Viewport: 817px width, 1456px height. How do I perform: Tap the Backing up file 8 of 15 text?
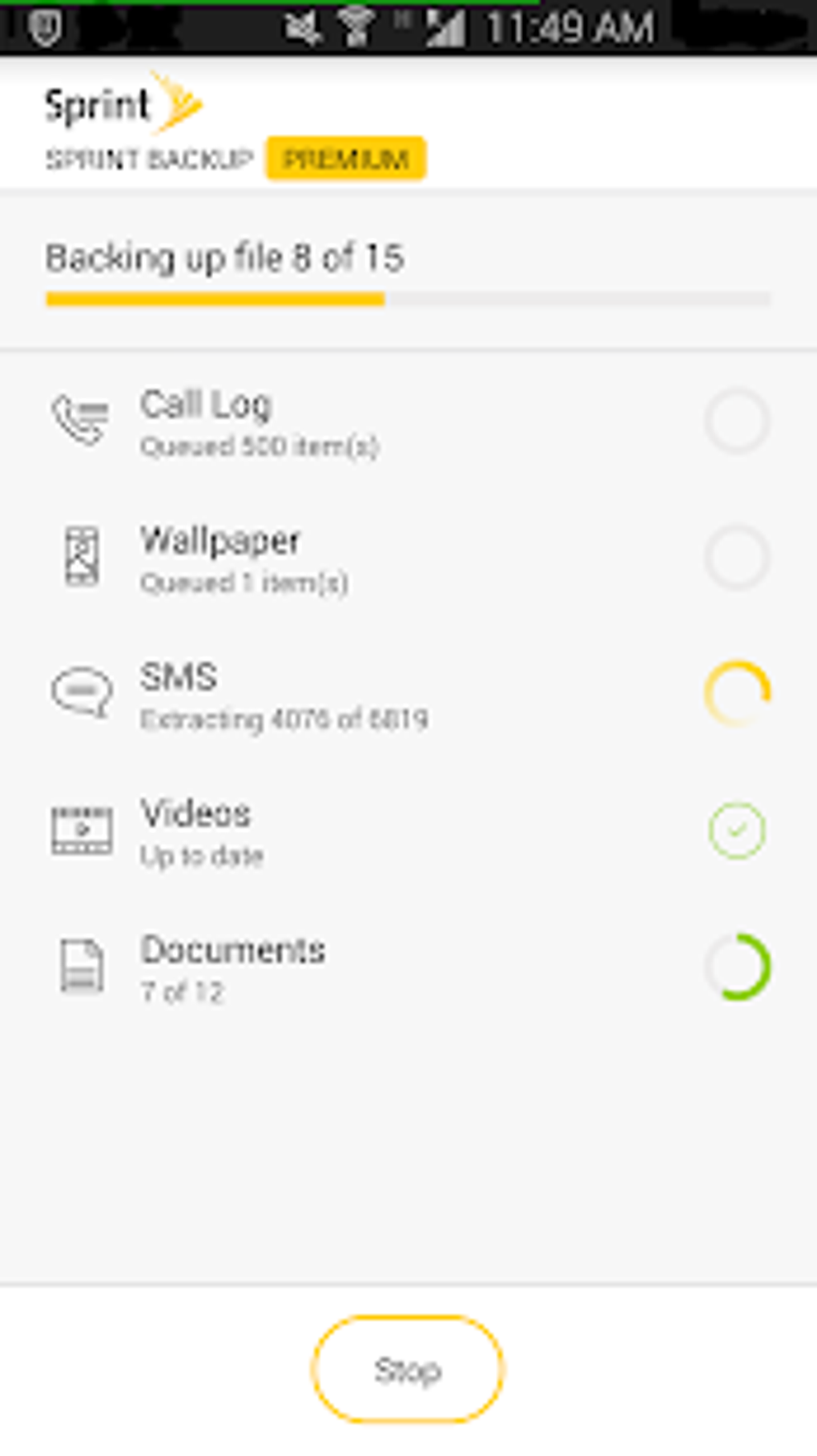pos(227,258)
